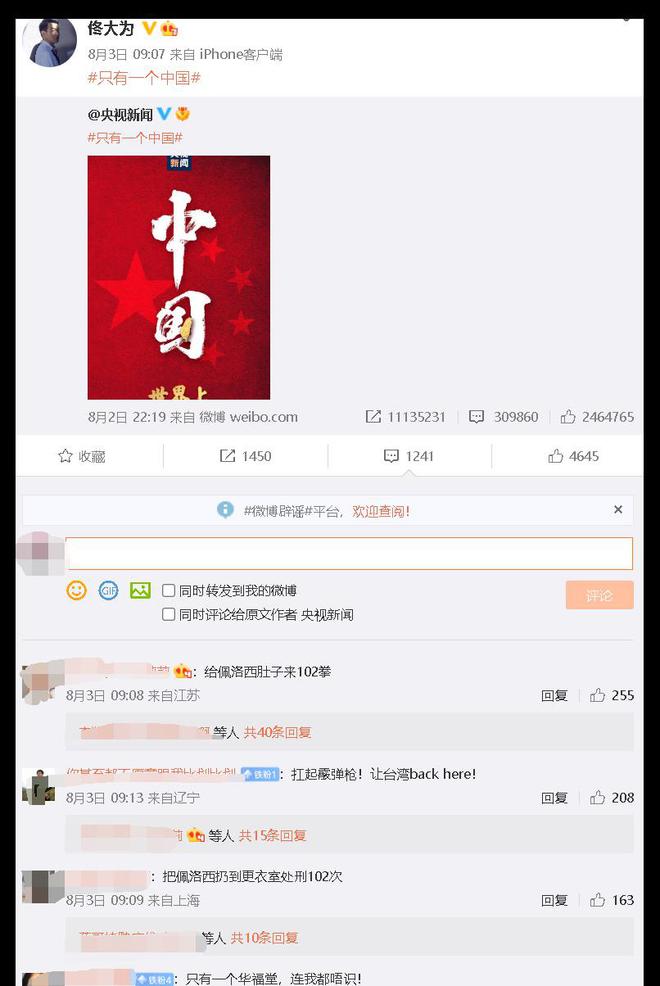
Task: Expand 共40条回复 replies
Action: [x=278, y=732]
